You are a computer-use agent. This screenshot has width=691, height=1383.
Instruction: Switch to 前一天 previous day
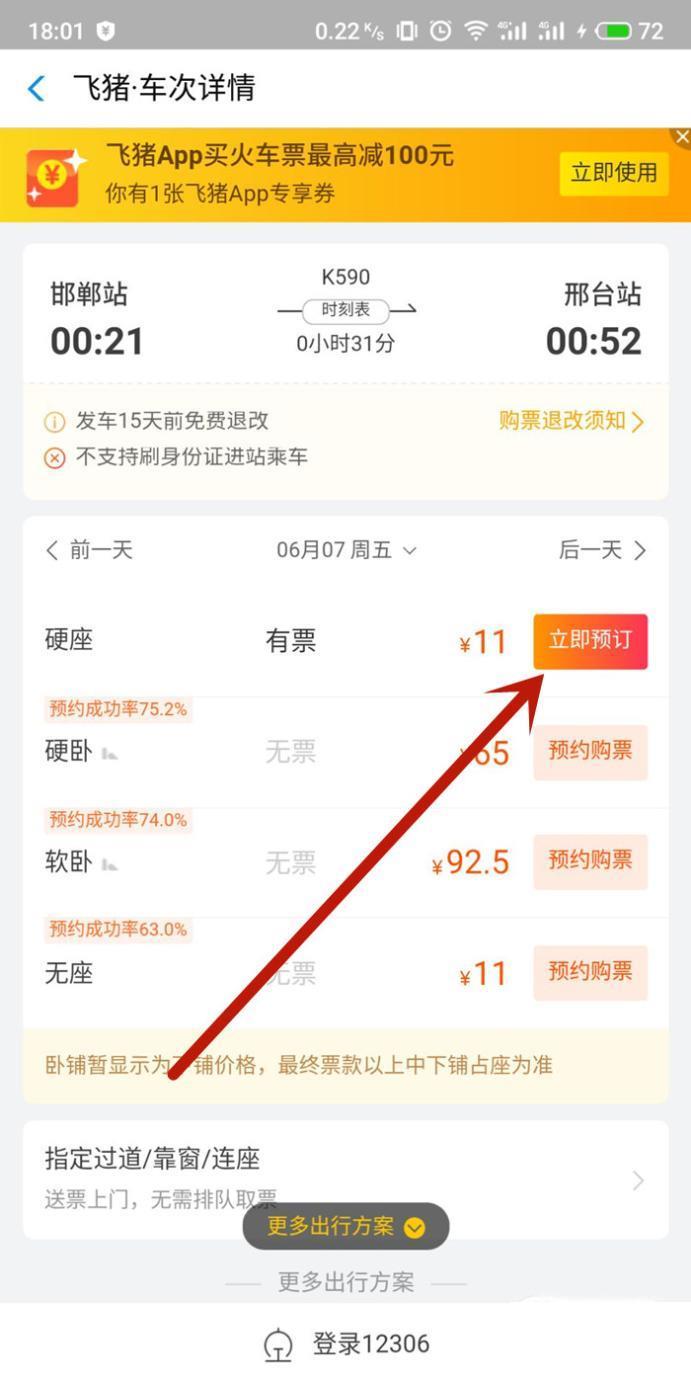click(89, 550)
